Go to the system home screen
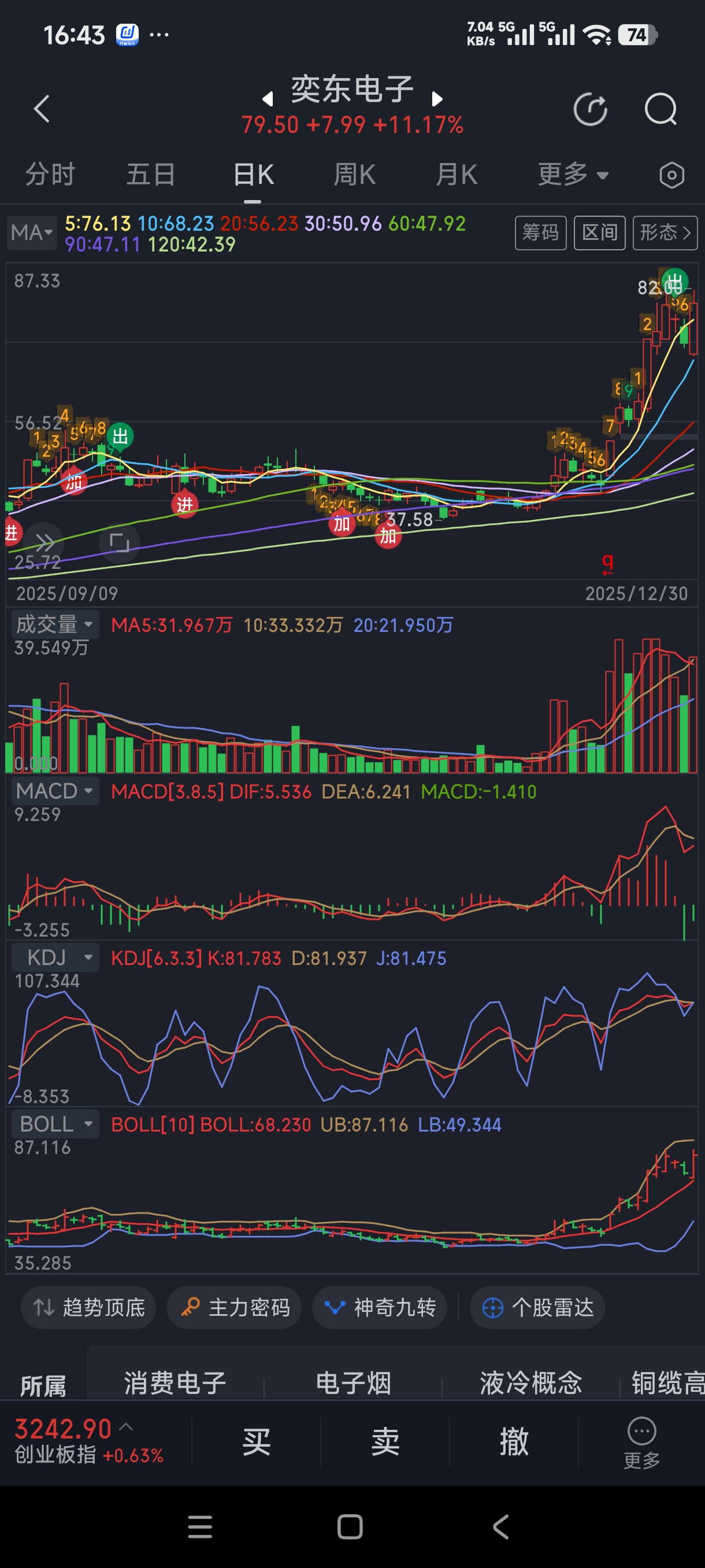 [350, 1526]
